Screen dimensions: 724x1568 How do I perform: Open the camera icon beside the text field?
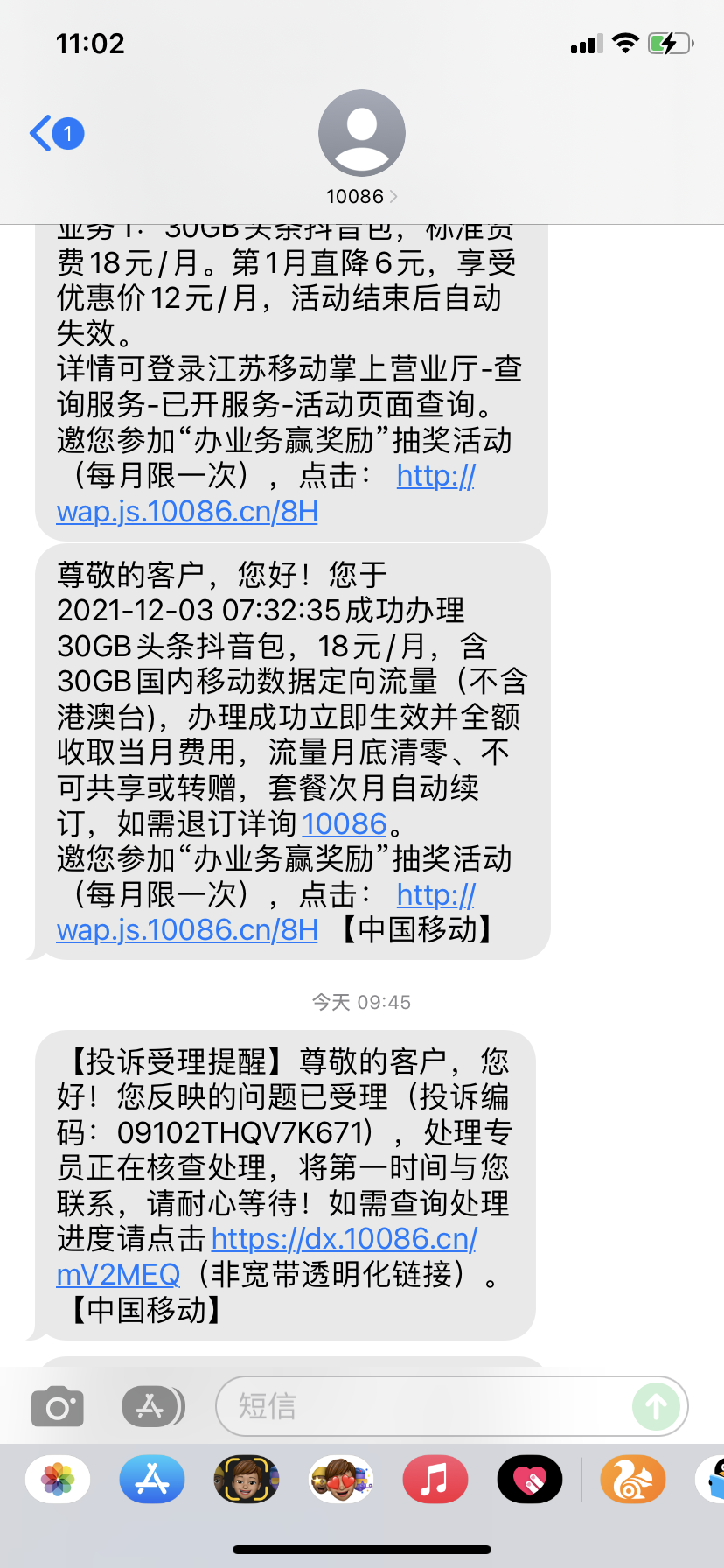click(x=58, y=1407)
